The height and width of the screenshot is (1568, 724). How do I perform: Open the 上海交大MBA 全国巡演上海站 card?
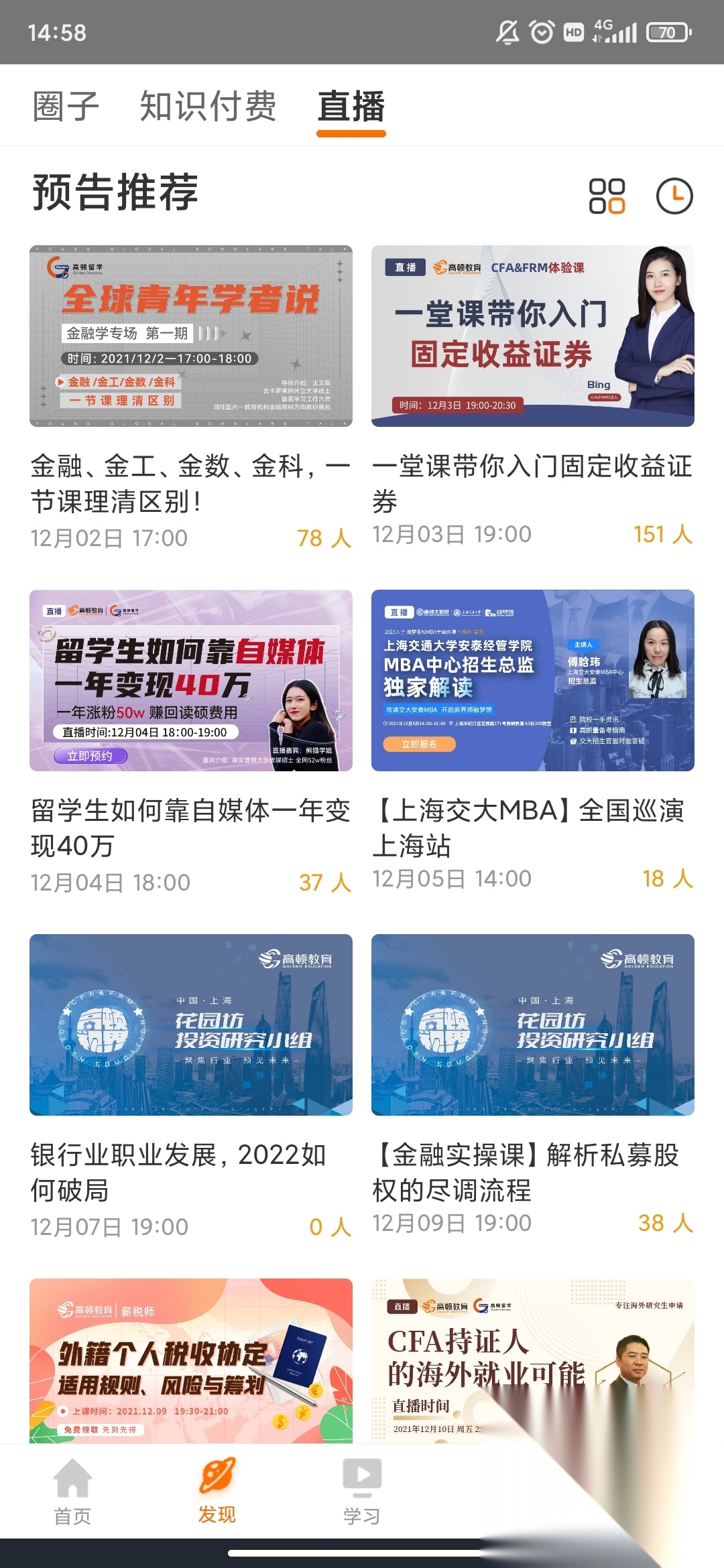(533, 681)
